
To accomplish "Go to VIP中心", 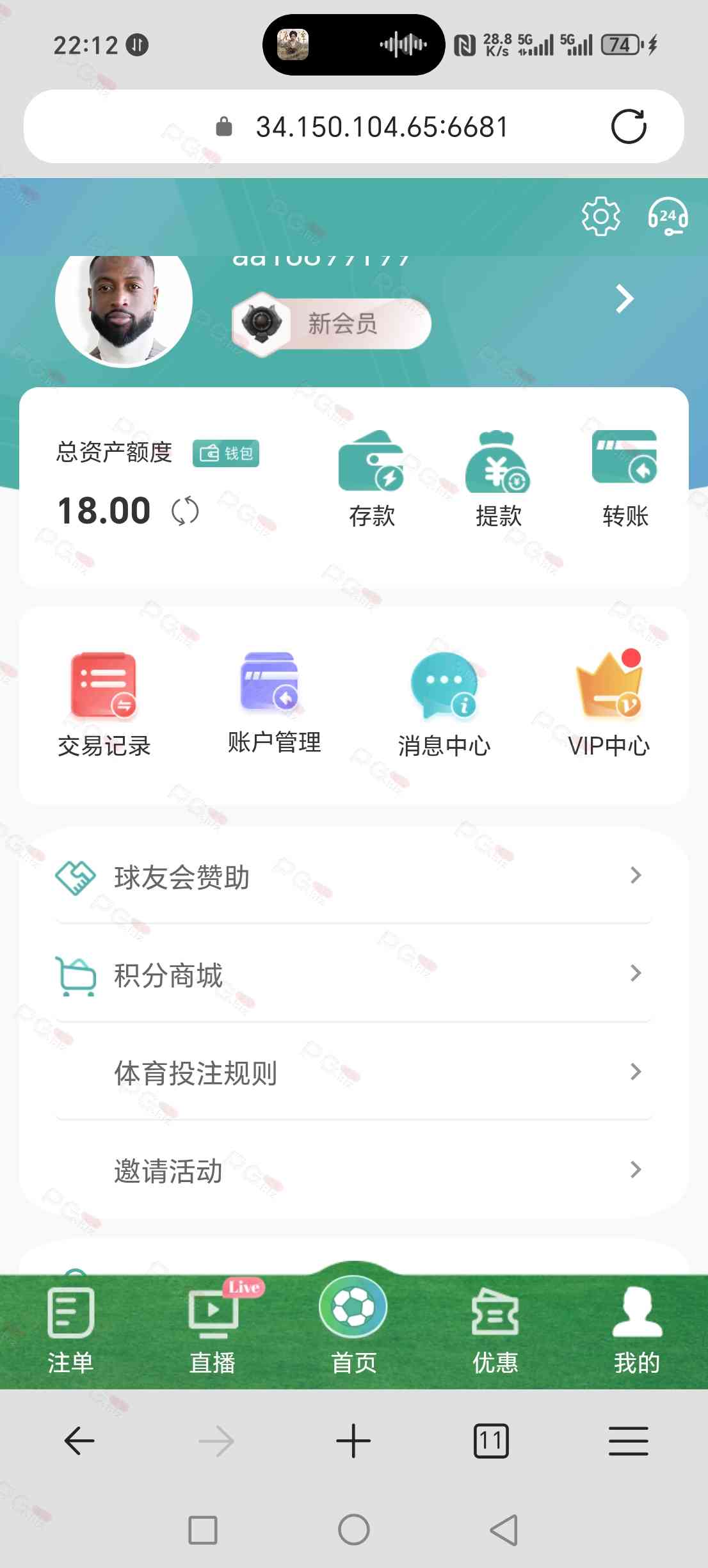I will [609, 704].
